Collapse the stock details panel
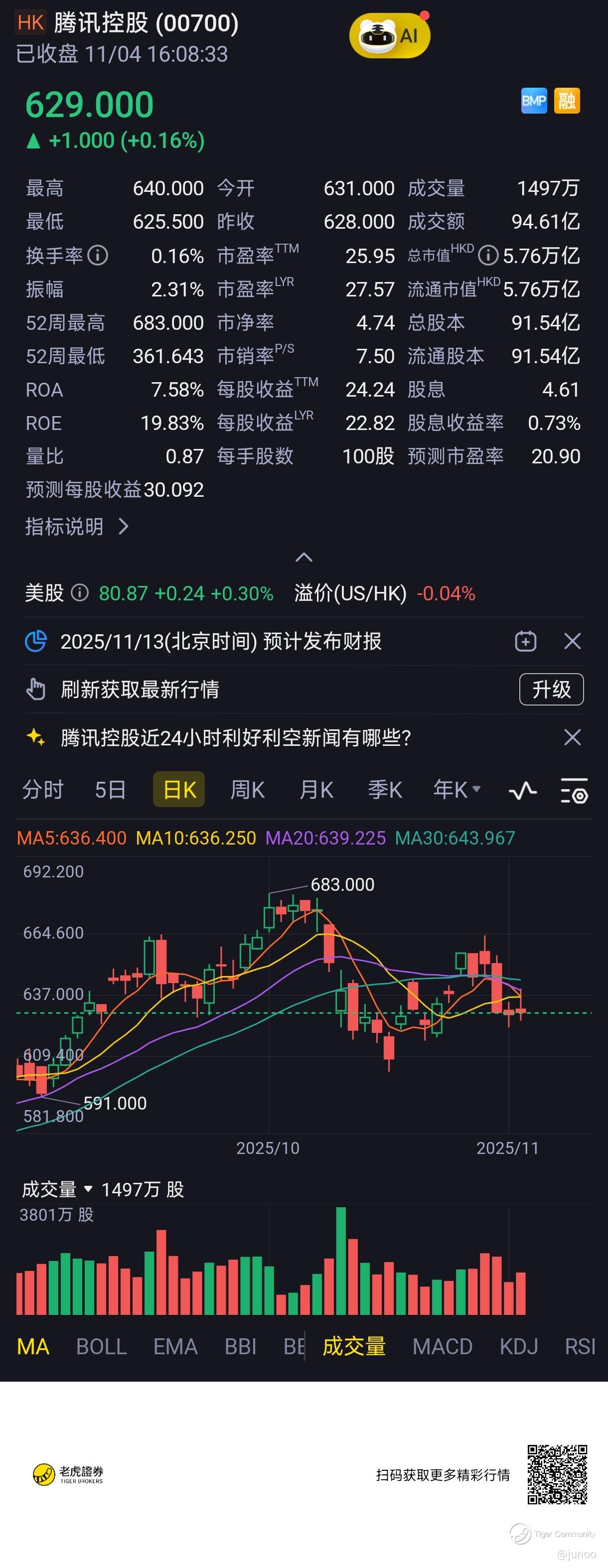The width and height of the screenshot is (608, 1568). coord(304,557)
